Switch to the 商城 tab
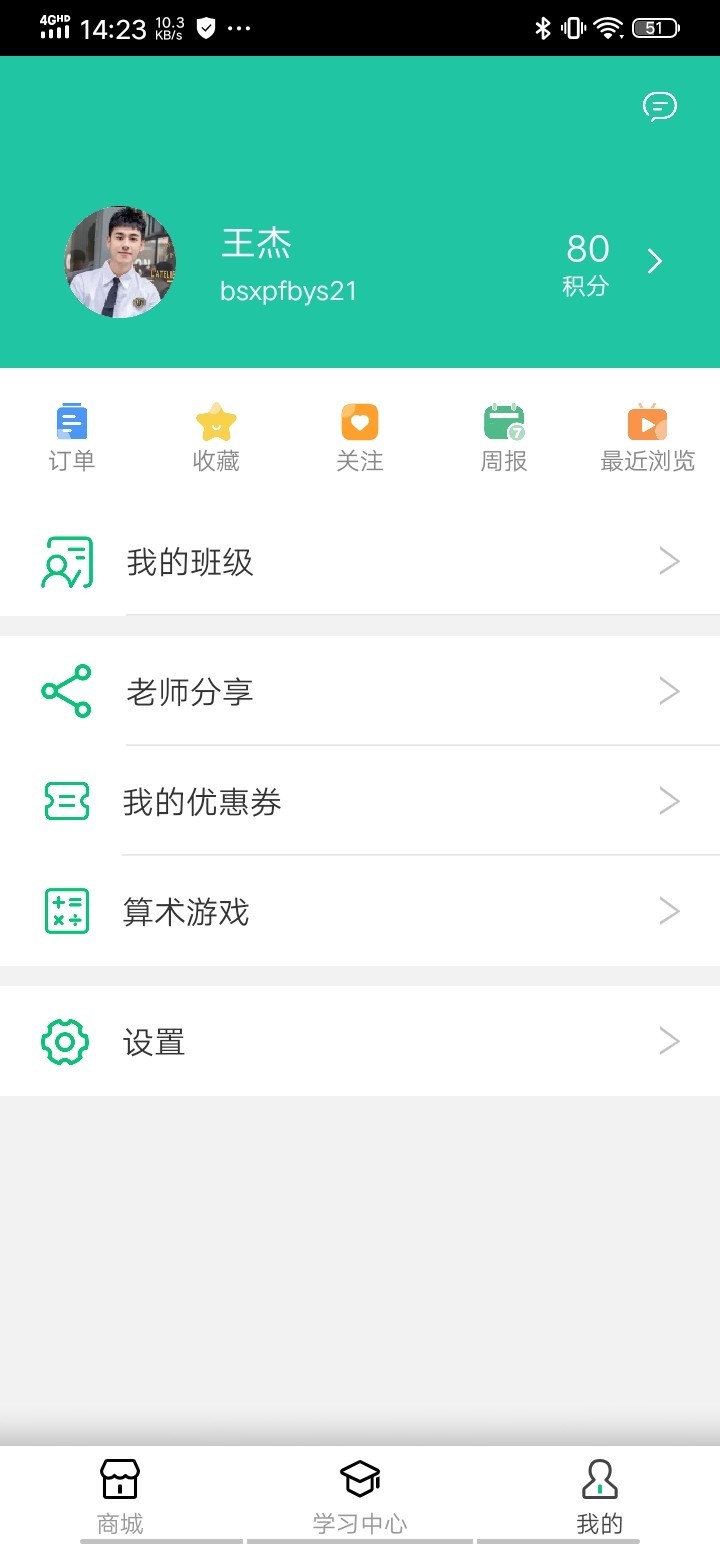This screenshot has height=1544, width=720. tap(120, 1496)
